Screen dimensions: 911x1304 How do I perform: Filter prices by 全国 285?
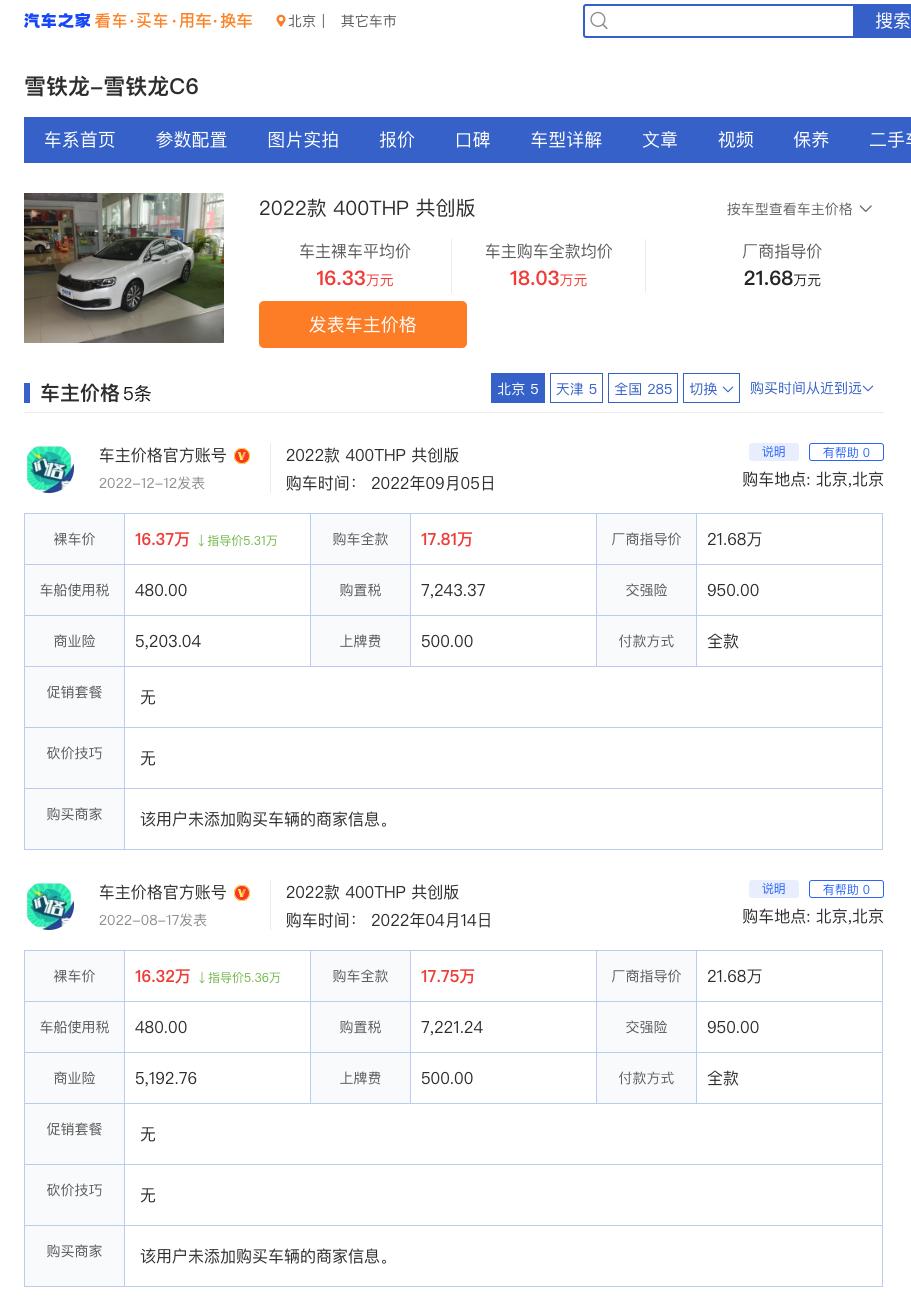click(x=643, y=389)
